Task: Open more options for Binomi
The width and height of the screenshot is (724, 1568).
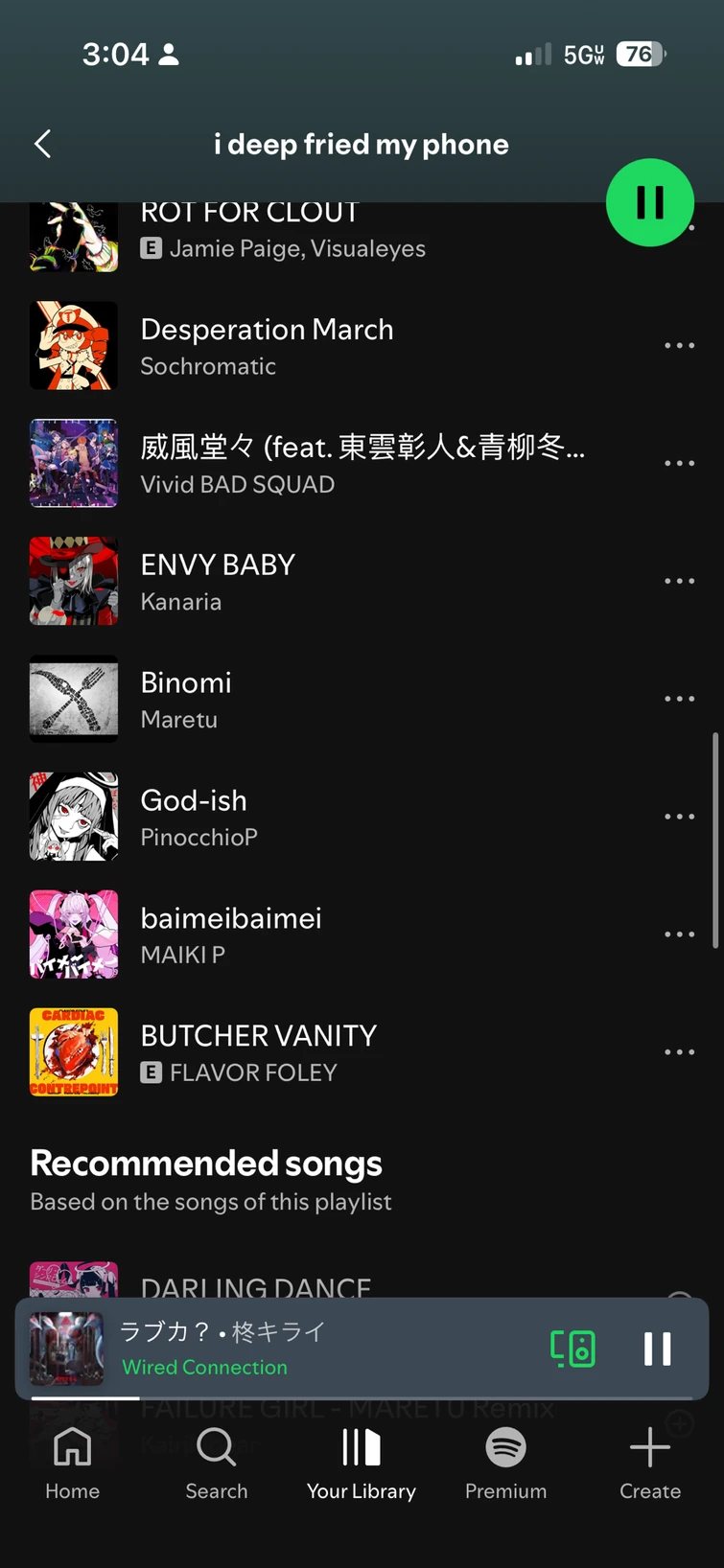Action: [679, 700]
